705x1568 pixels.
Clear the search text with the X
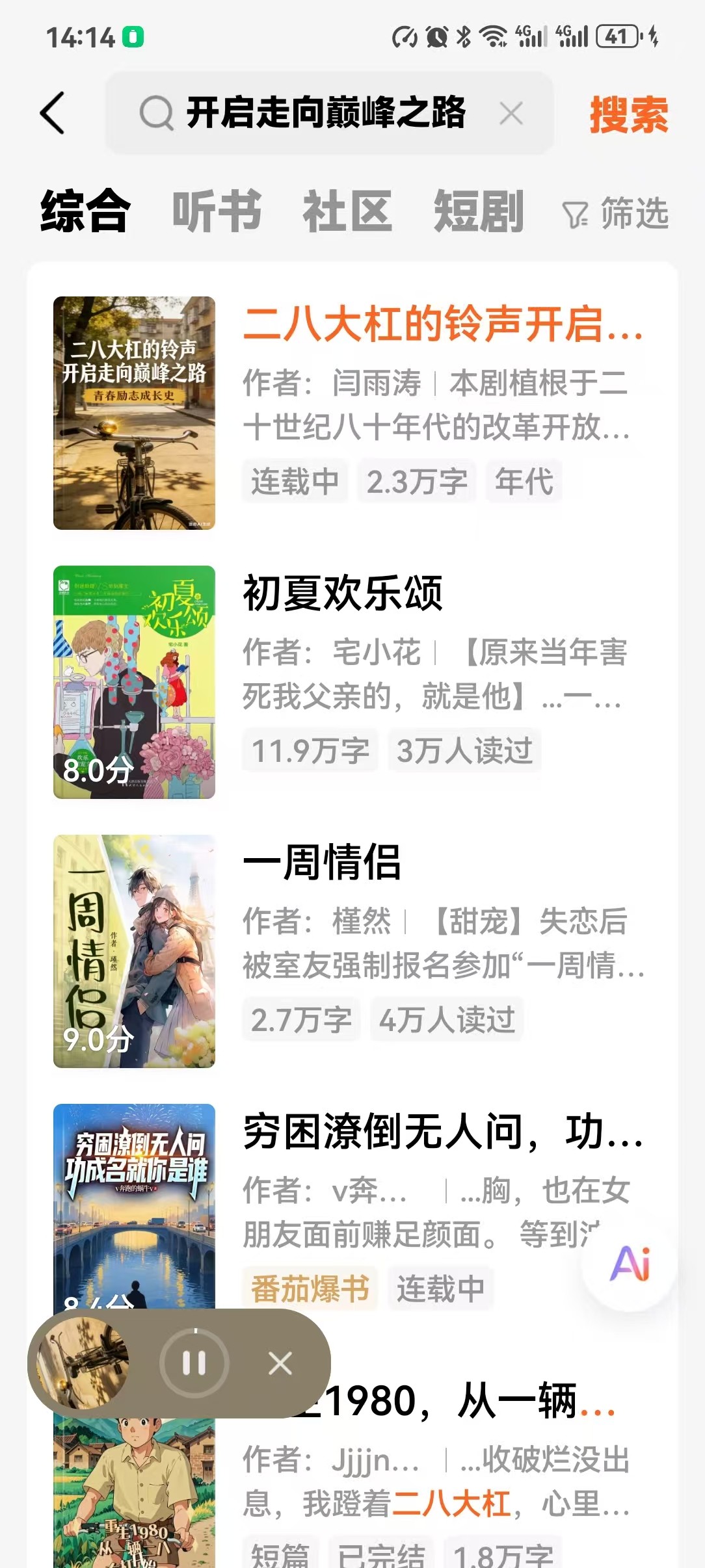[x=511, y=114]
